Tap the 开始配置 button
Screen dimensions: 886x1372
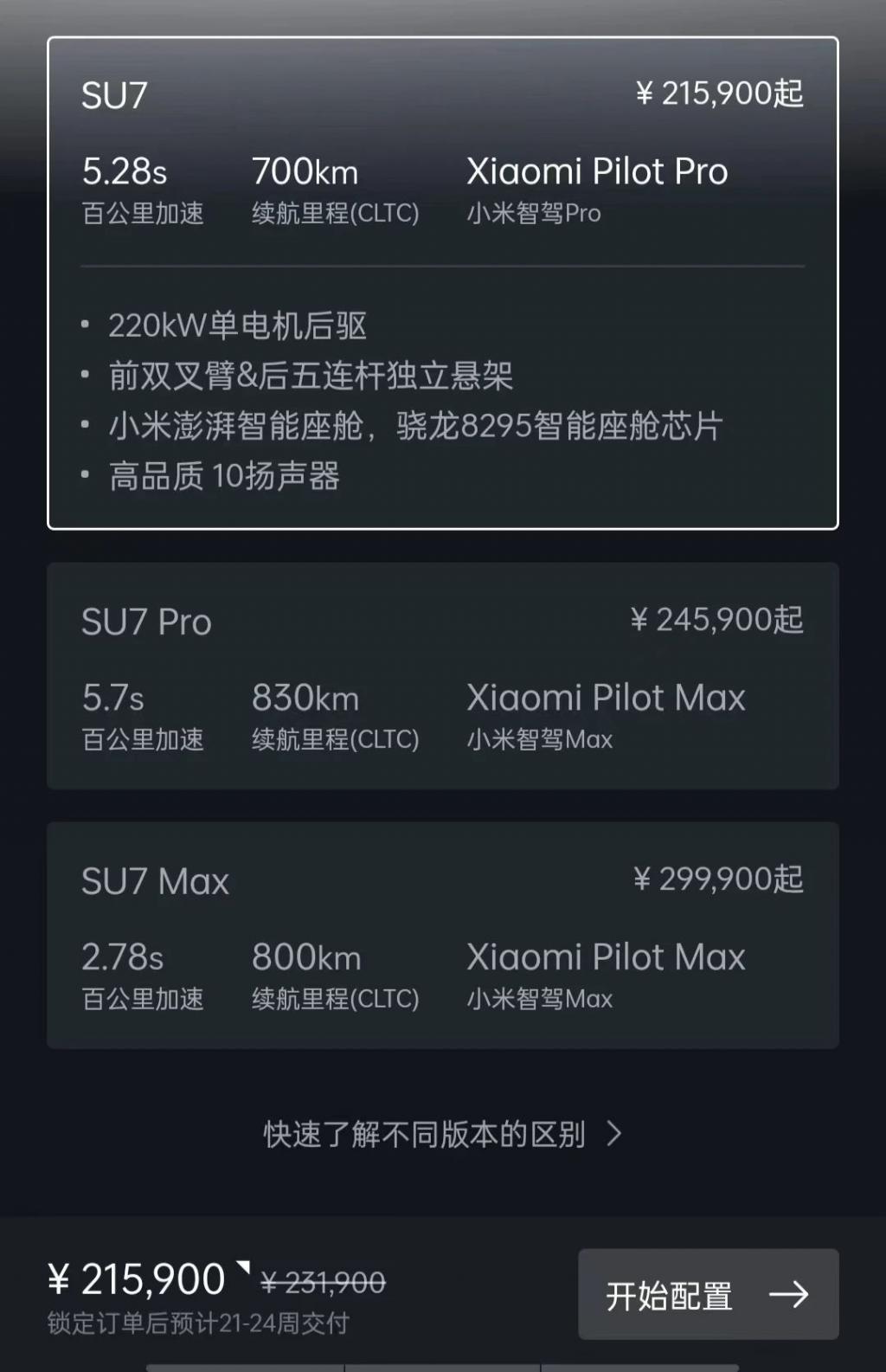point(708,1294)
